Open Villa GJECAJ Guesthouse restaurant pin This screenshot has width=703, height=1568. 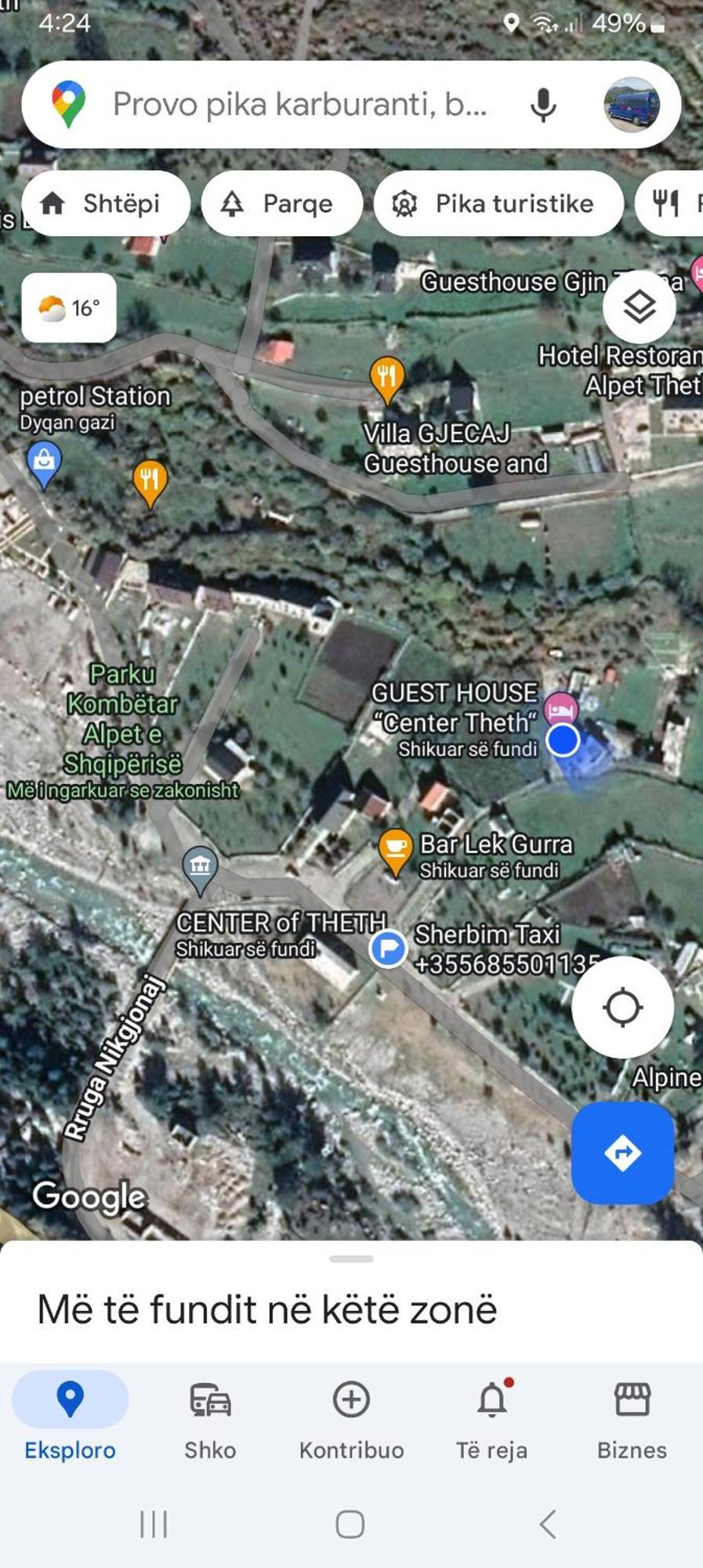pyautogui.click(x=387, y=379)
